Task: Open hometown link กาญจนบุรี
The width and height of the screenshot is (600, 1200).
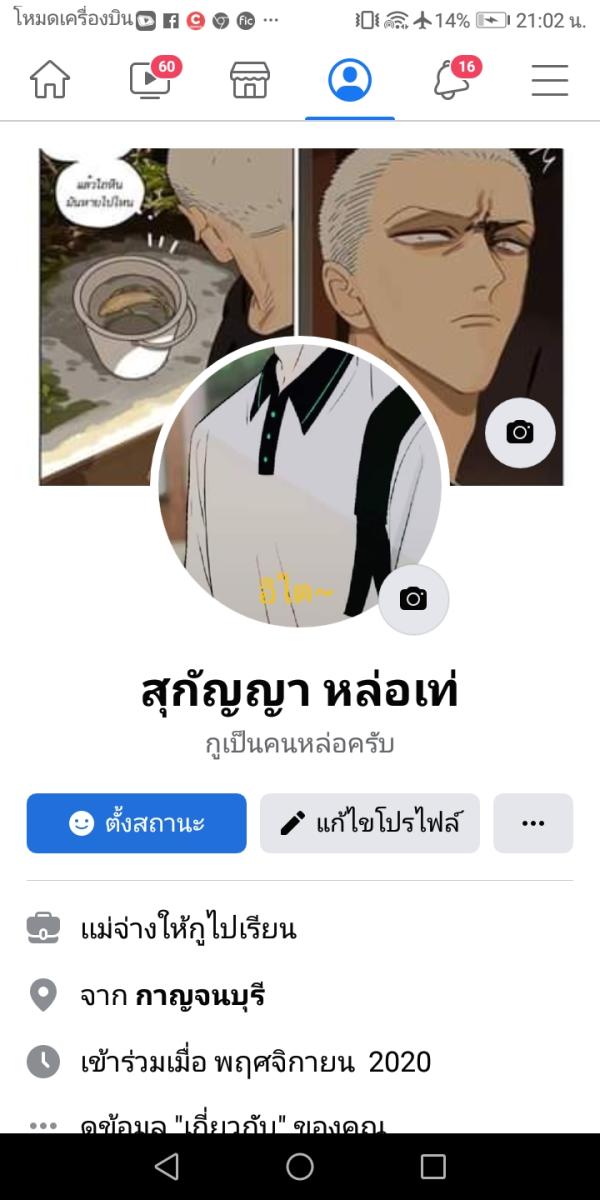Action: pos(200,996)
